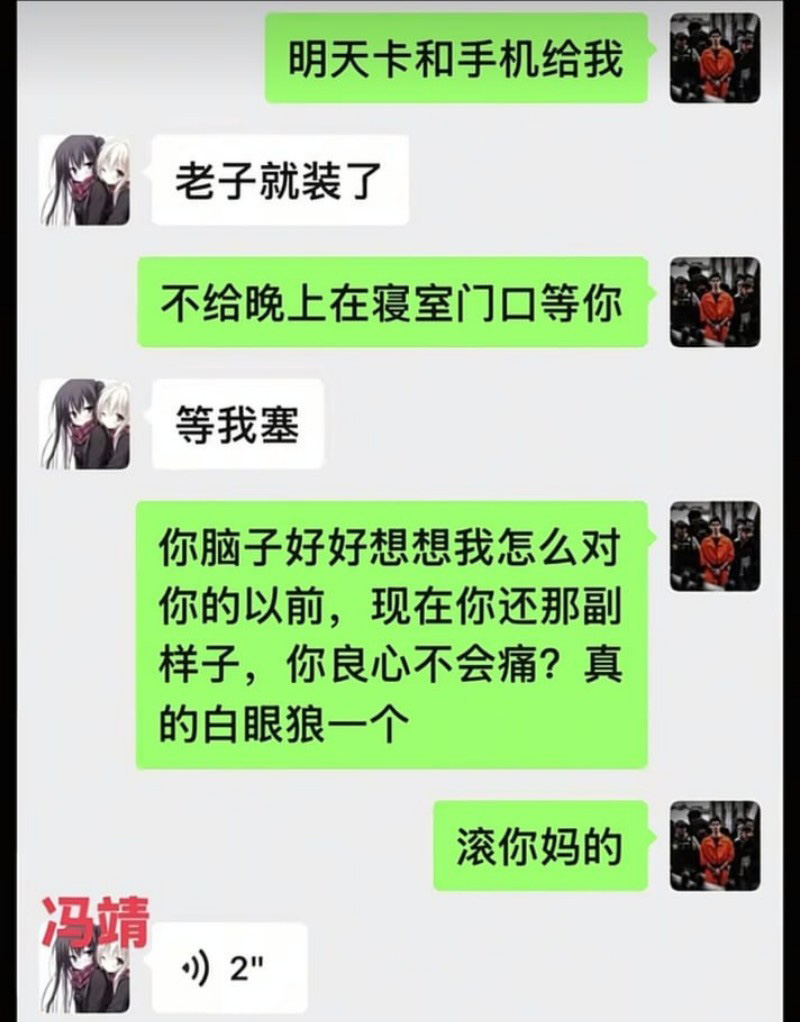This screenshot has height=1022, width=800.
Task: Open sender avatar beside "明天卡和手机给我"
Action: pyautogui.click(x=715, y=58)
